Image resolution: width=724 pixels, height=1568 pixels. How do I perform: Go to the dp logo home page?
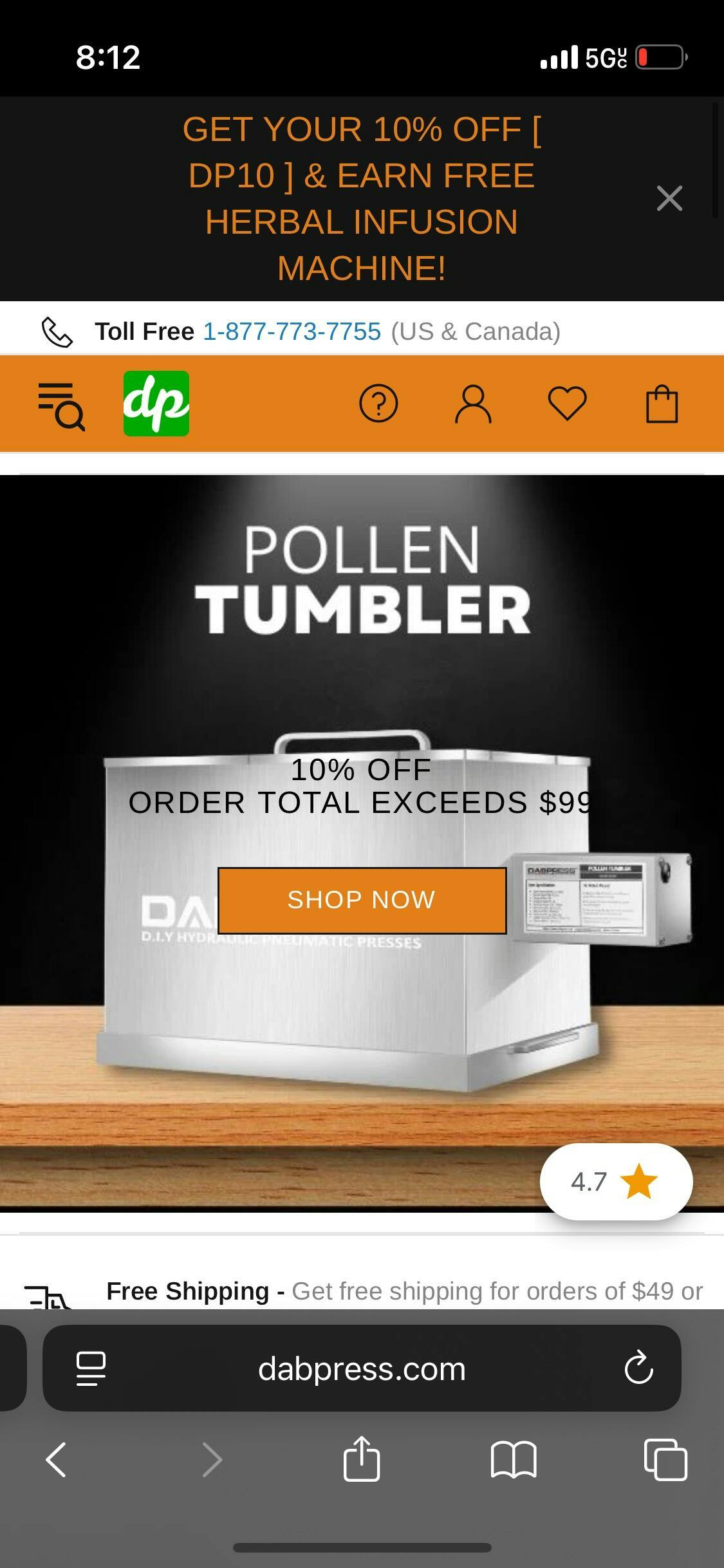(156, 404)
